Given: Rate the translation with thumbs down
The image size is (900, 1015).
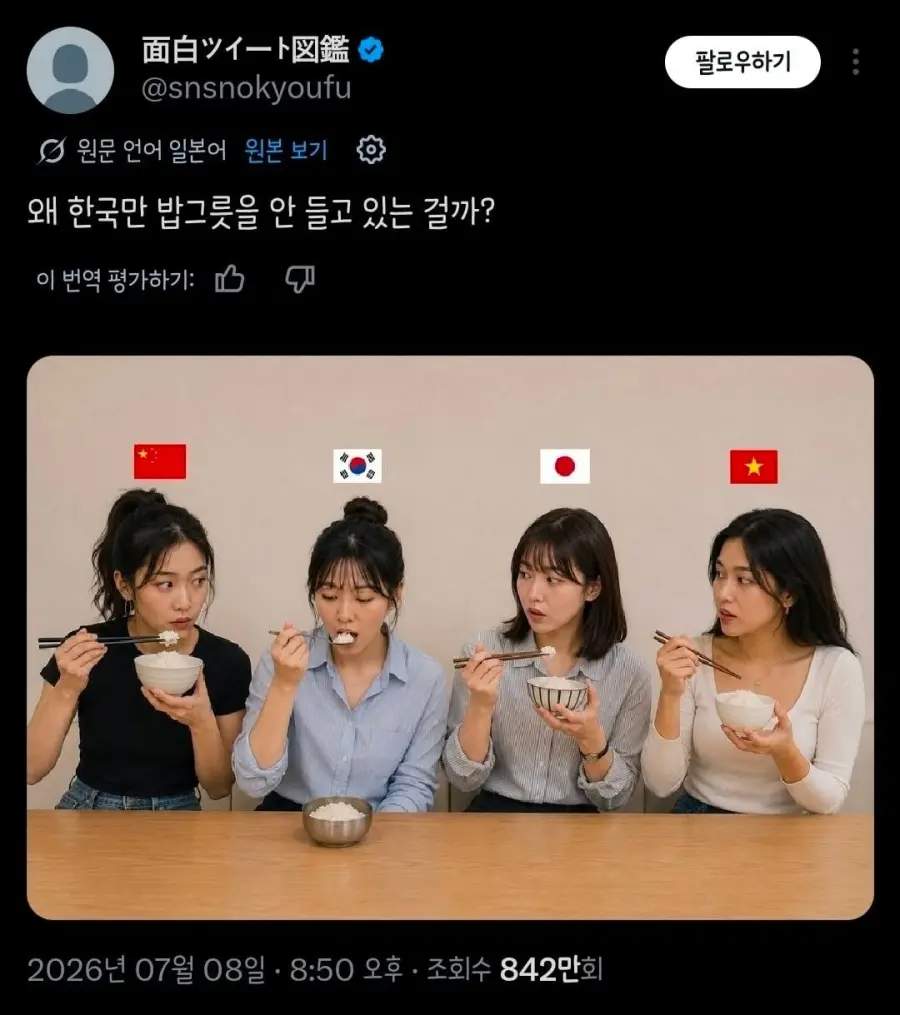Looking at the screenshot, I should point(300,280).
